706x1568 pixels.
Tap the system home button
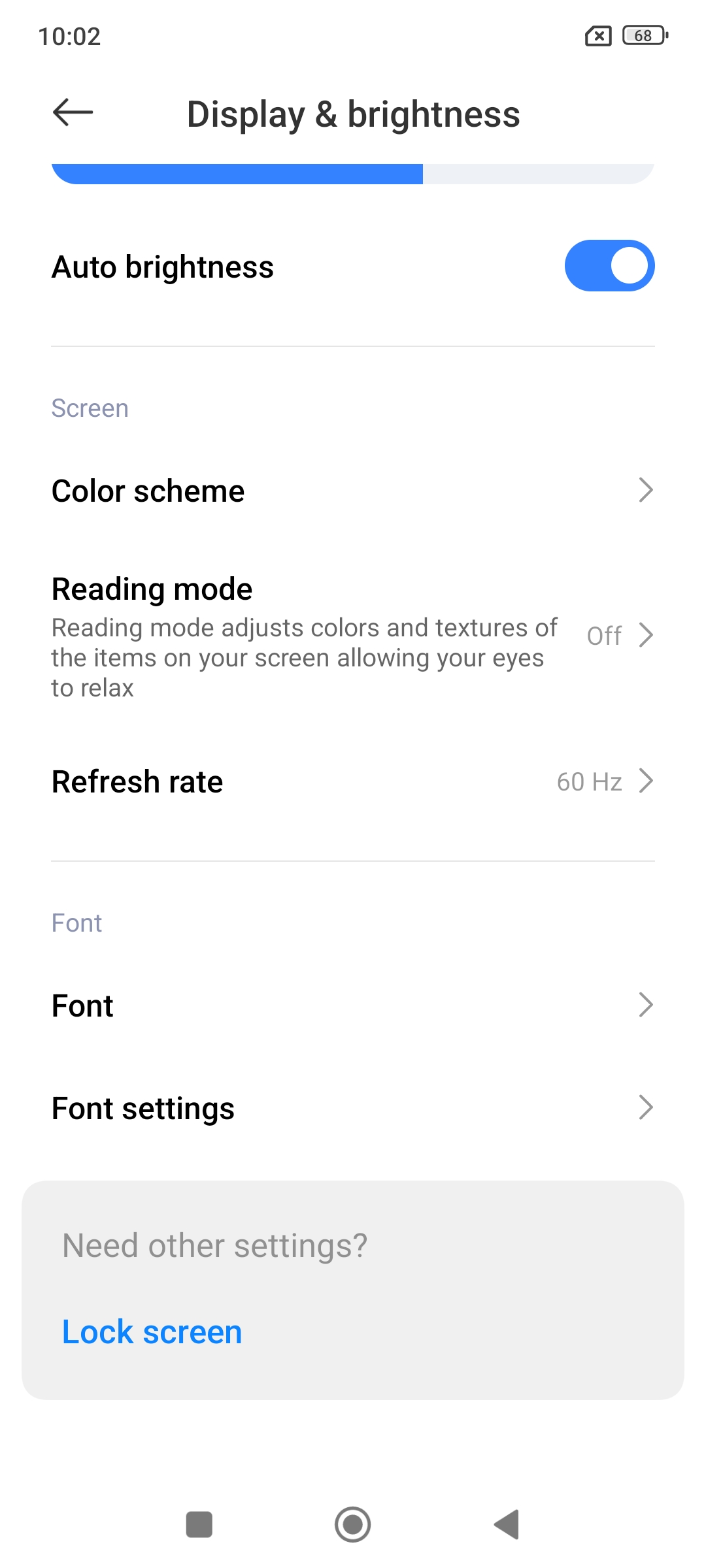(353, 1524)
